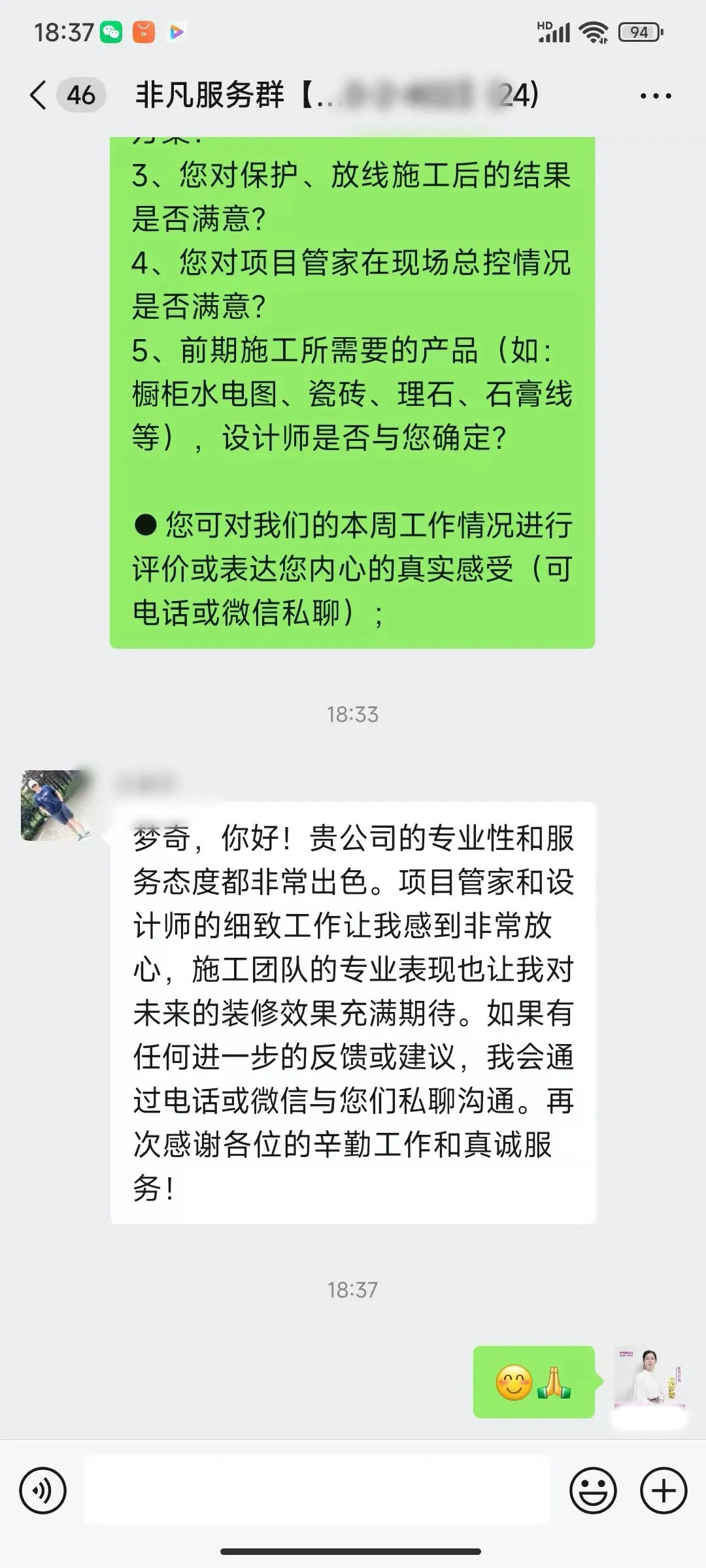Viewport: 706px width, 1568px height.
Task: Open the plus attachment menu
Action: coord(663,1491)
